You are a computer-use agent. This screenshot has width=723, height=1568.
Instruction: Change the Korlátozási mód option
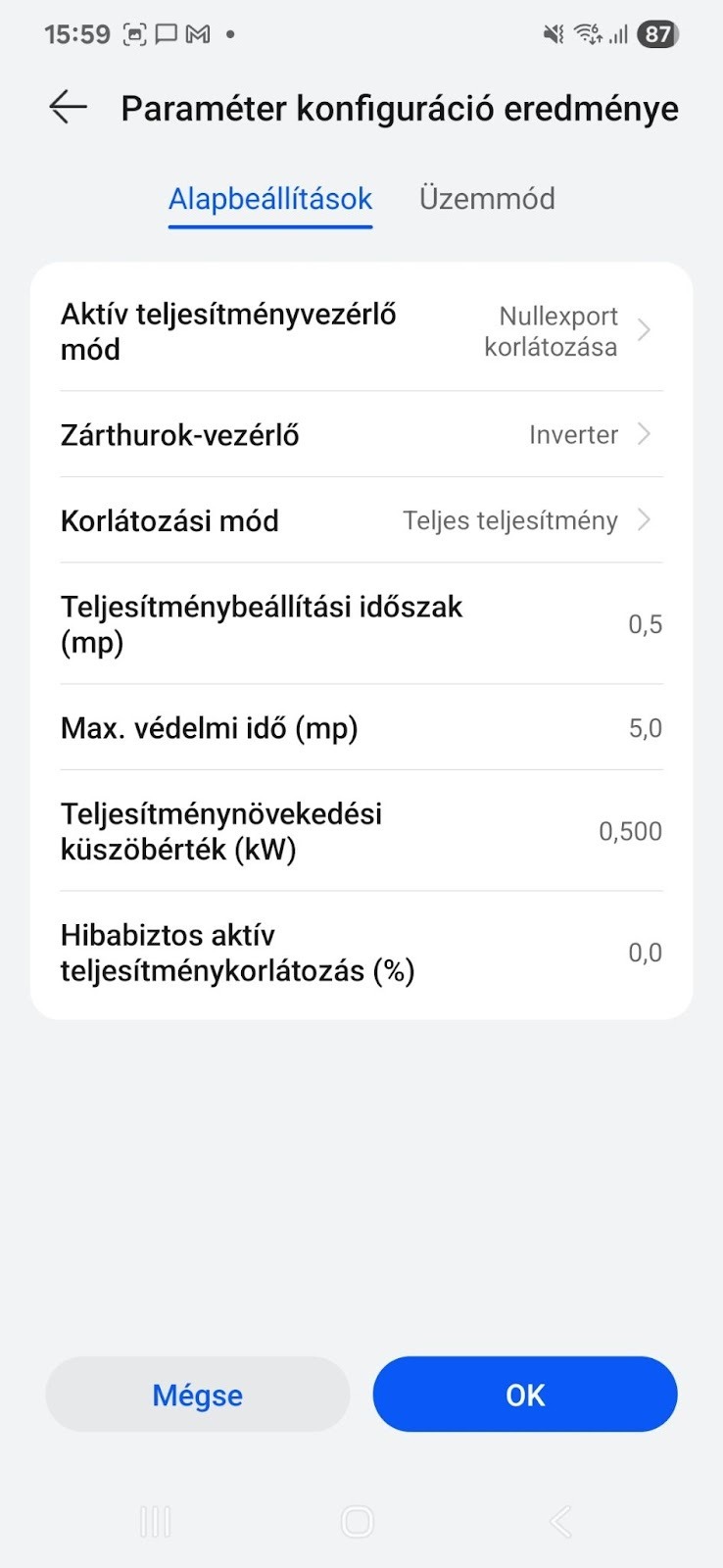(361, 520)
